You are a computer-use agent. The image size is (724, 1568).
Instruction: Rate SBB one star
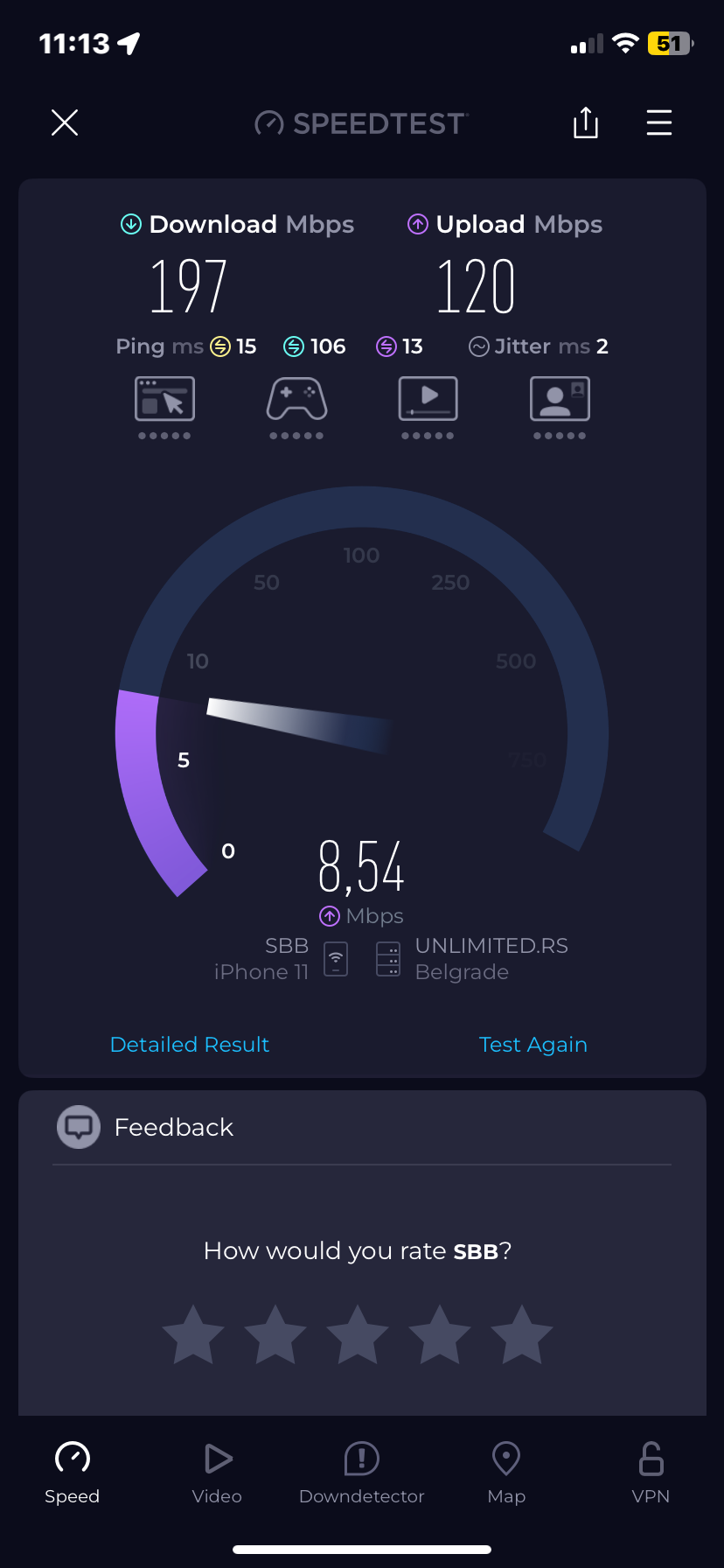point(193,1335)
